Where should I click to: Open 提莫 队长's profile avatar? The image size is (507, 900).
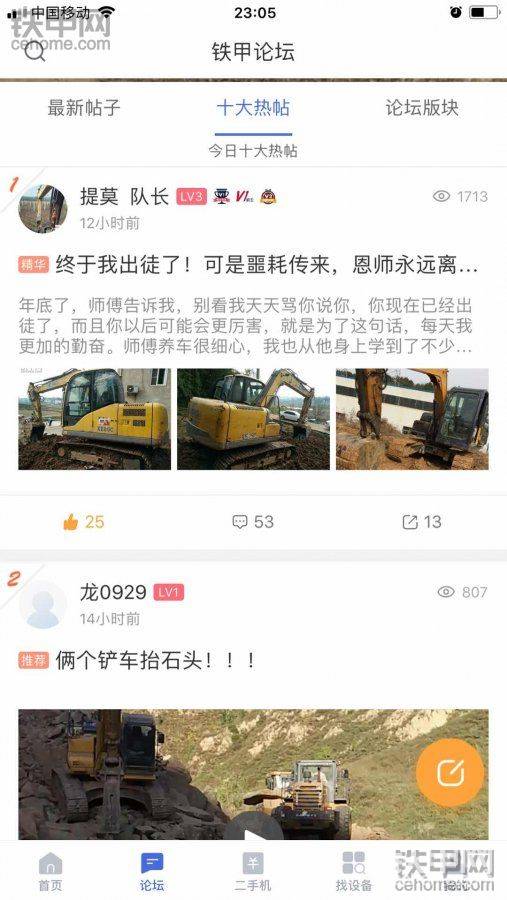[x=42, y=208]
